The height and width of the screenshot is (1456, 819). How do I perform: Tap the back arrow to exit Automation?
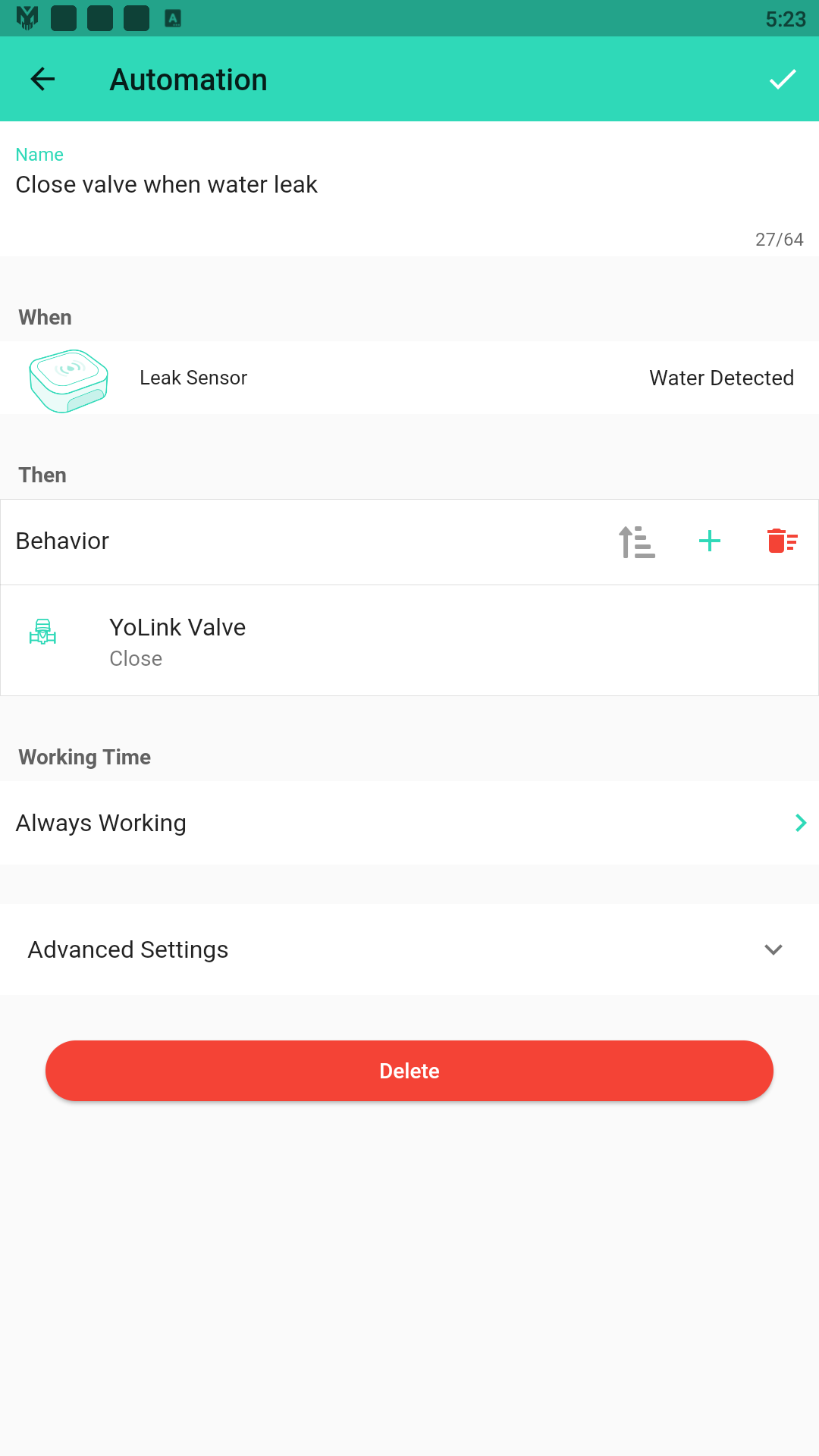(x=42, y=79)
